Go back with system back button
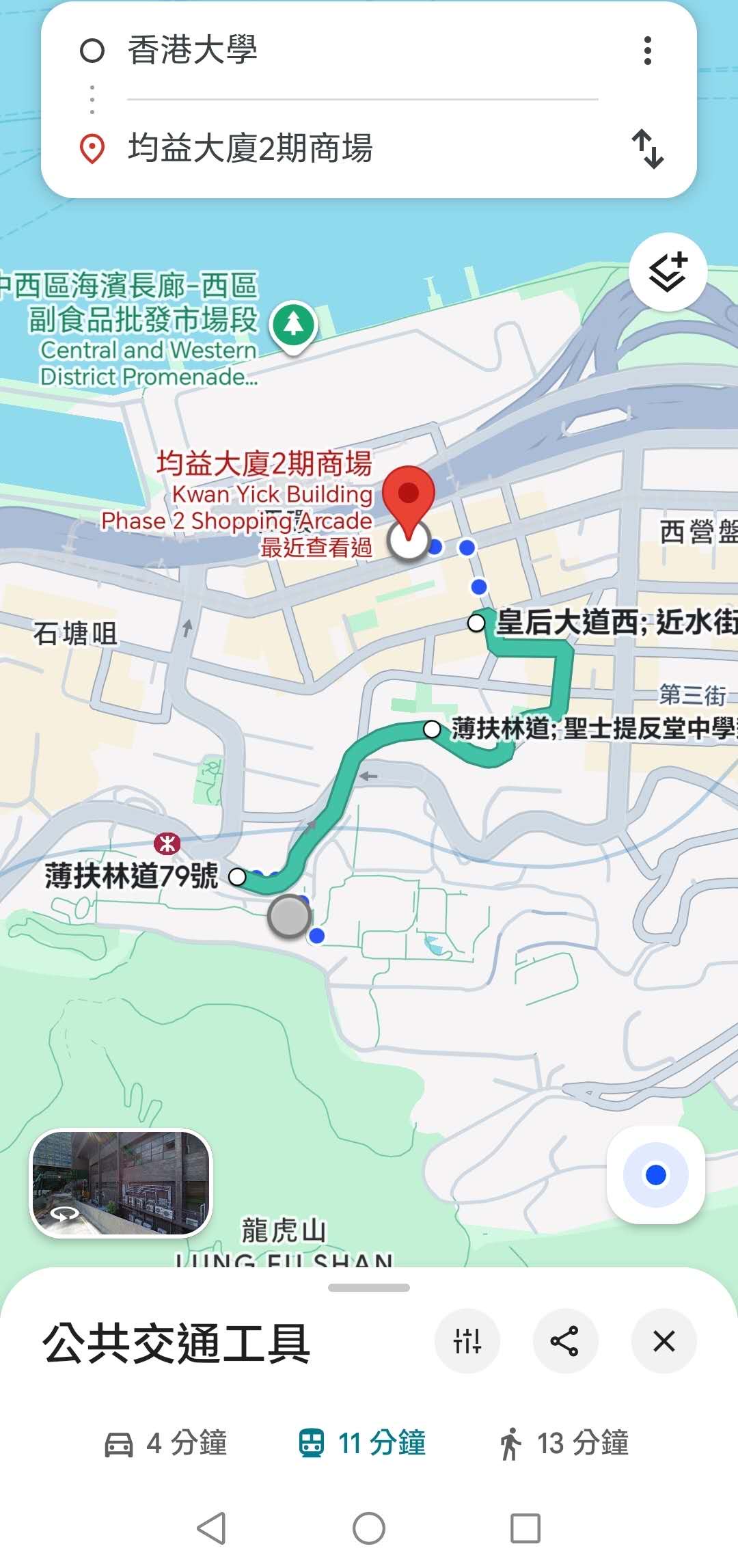738x1568 pixels. pyautogui.click(x=211, y=1528)
